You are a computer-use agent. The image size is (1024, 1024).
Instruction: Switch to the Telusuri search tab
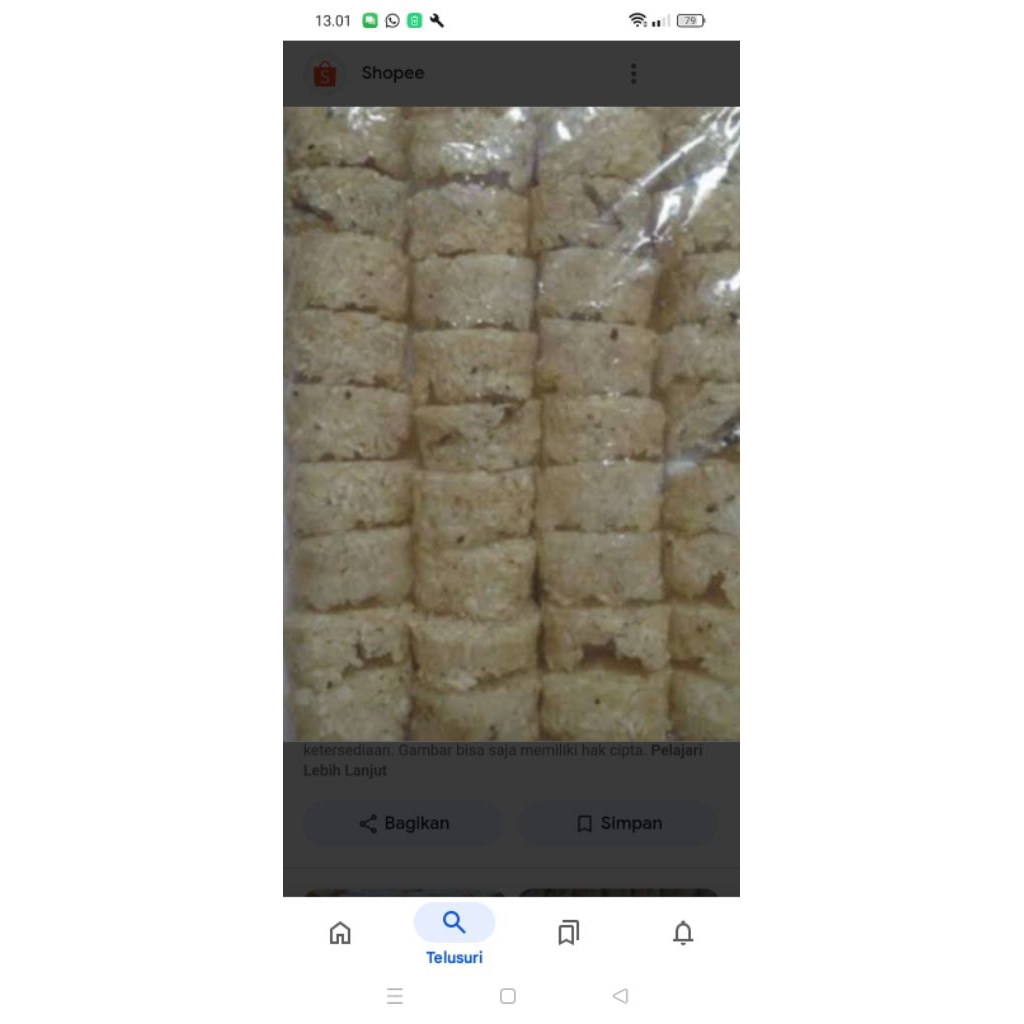454,934
